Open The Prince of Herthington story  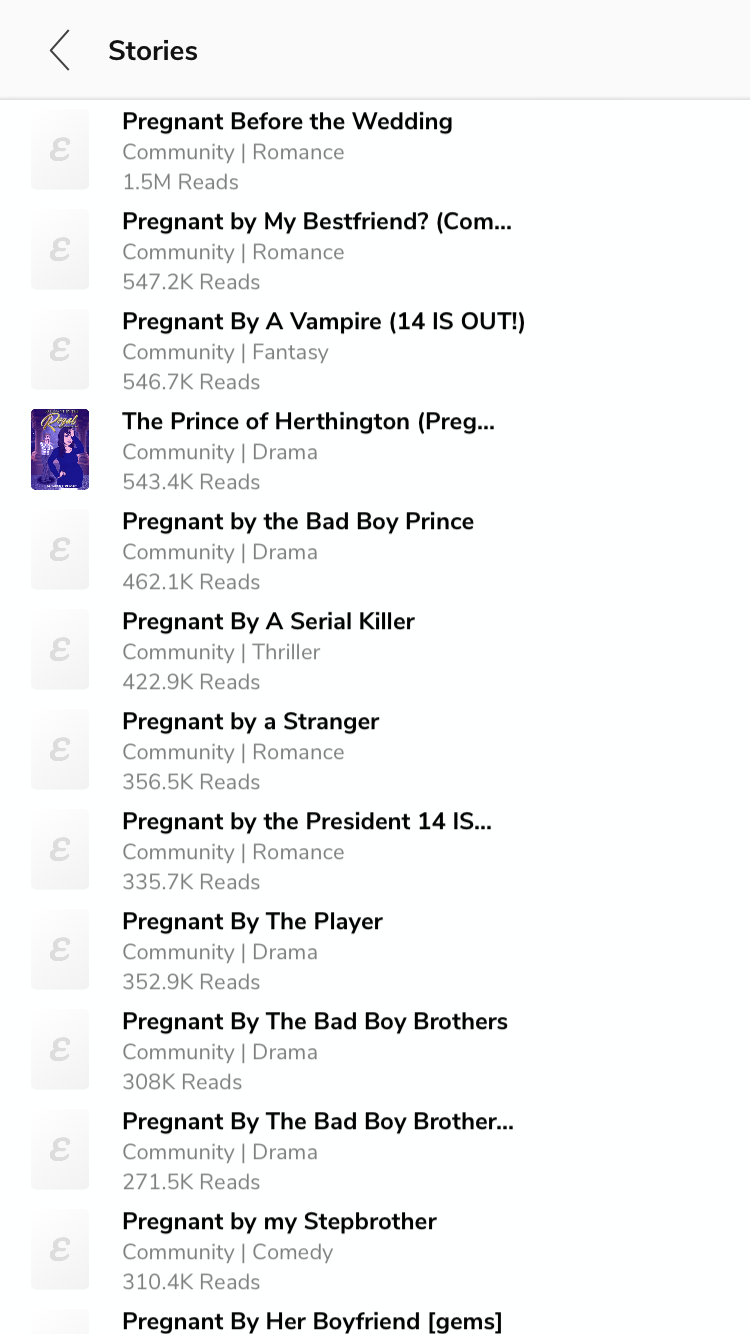click(x=375, y=450)
